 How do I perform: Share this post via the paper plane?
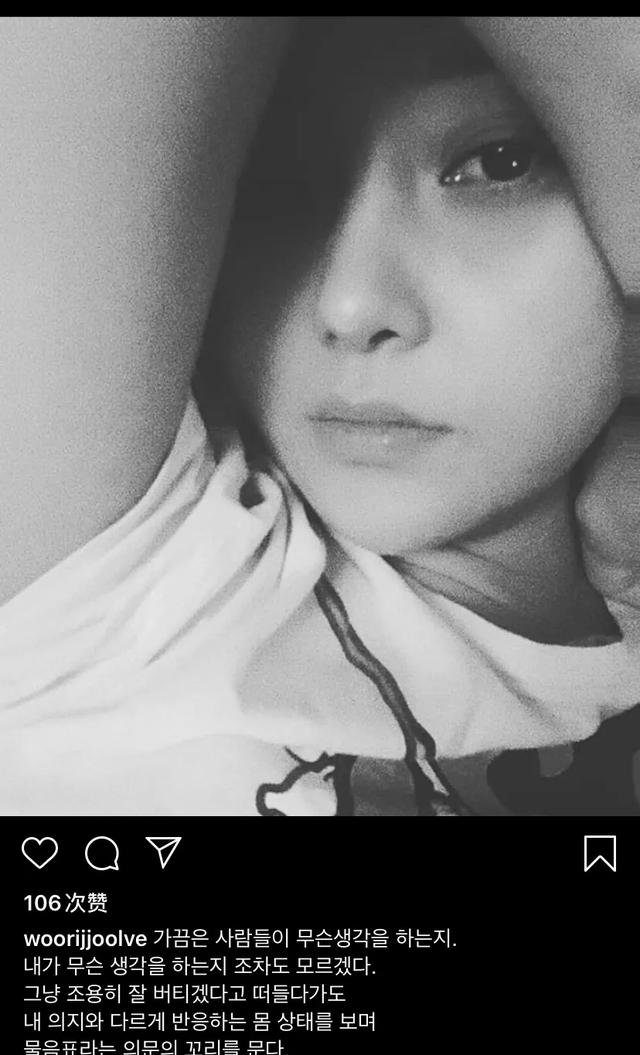click(x=163, y=852)
